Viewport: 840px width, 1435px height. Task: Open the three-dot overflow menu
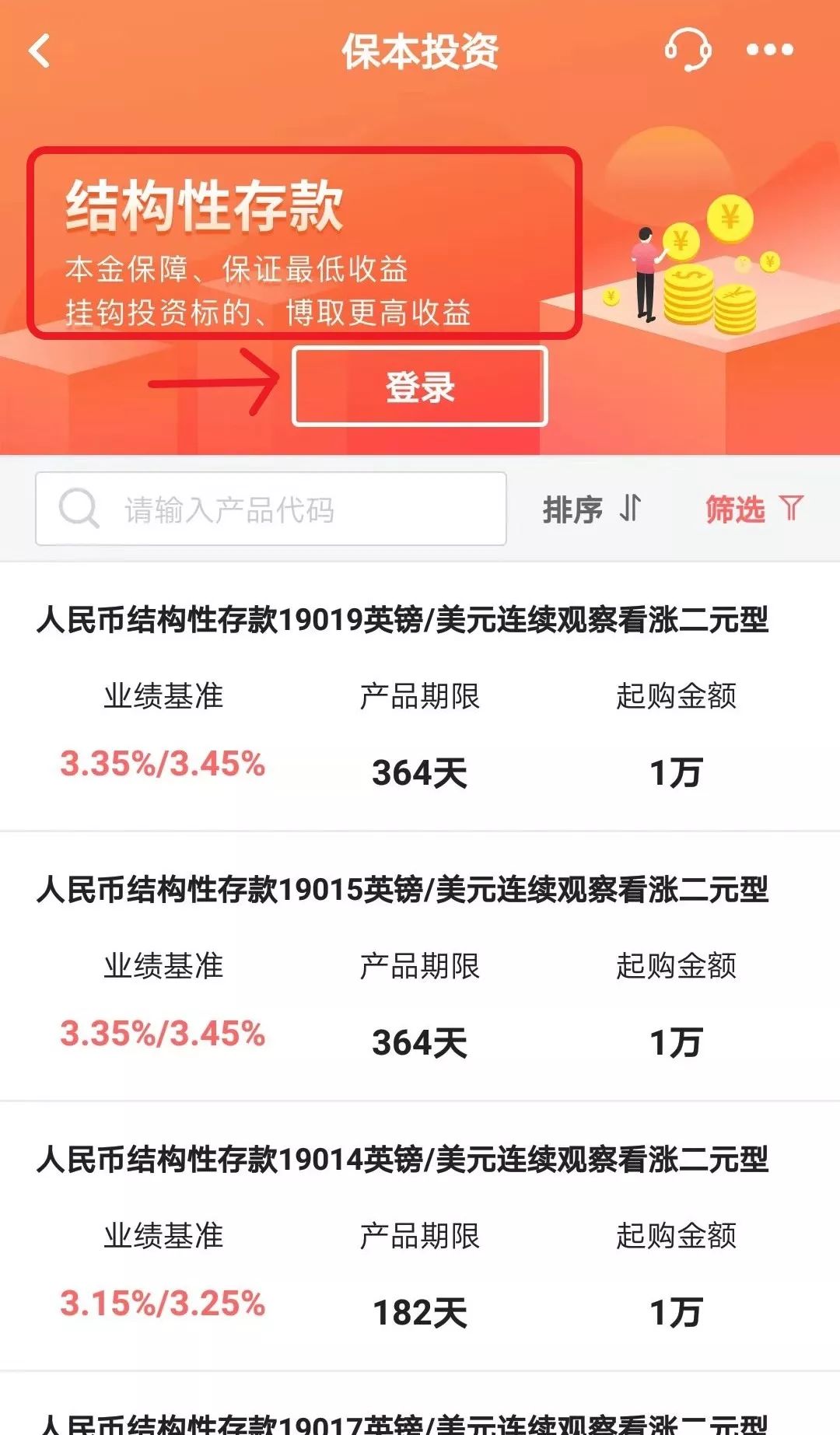(769, 51)
